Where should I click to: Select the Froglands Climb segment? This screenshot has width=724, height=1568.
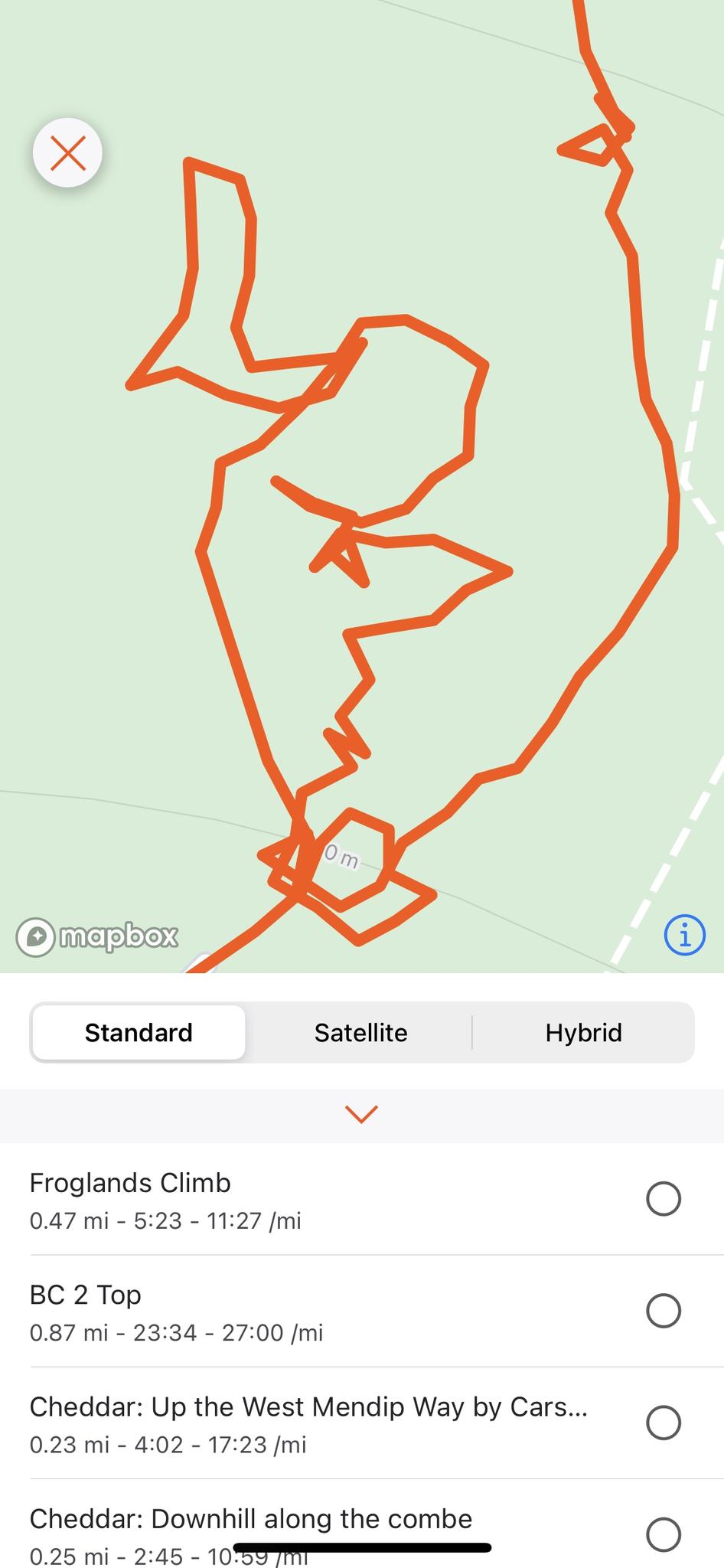point(663,1199)
